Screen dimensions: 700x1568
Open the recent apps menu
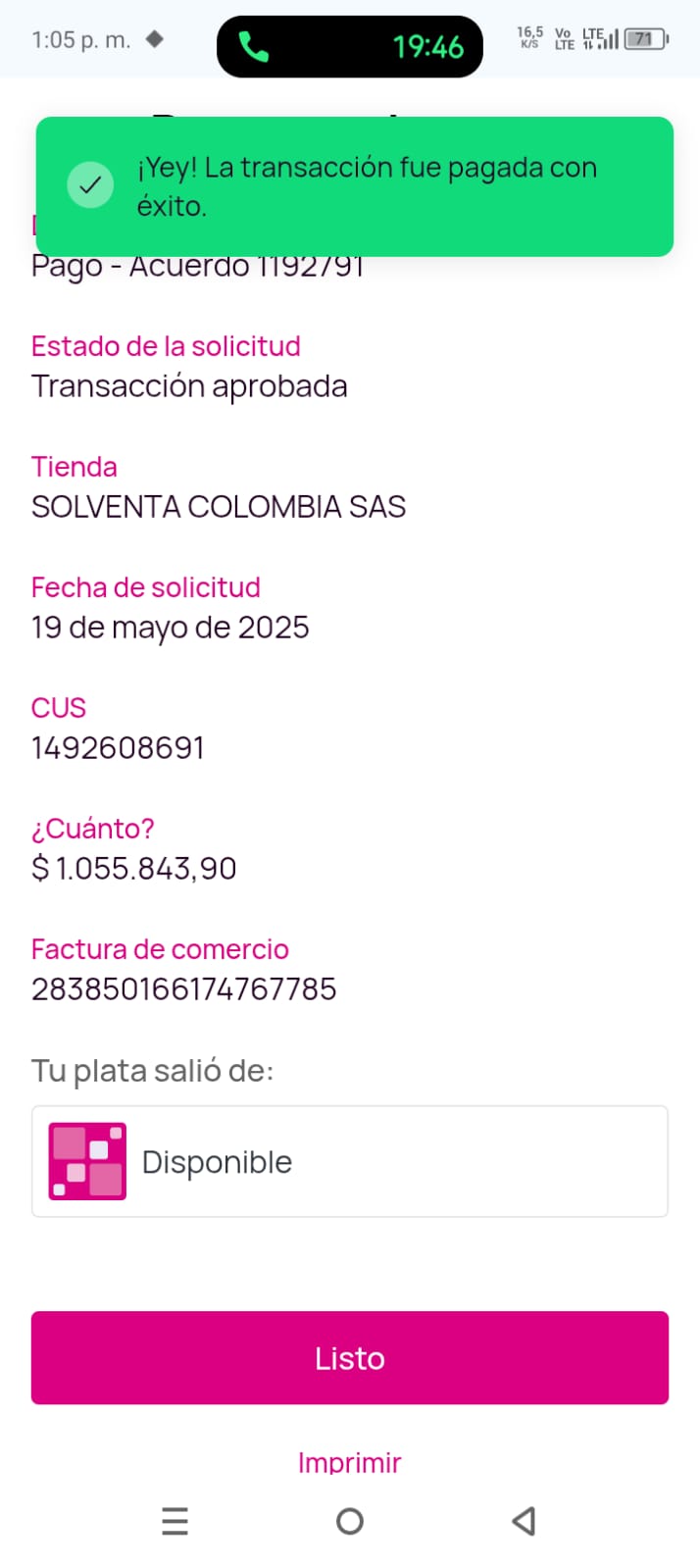pos(175,1521)
